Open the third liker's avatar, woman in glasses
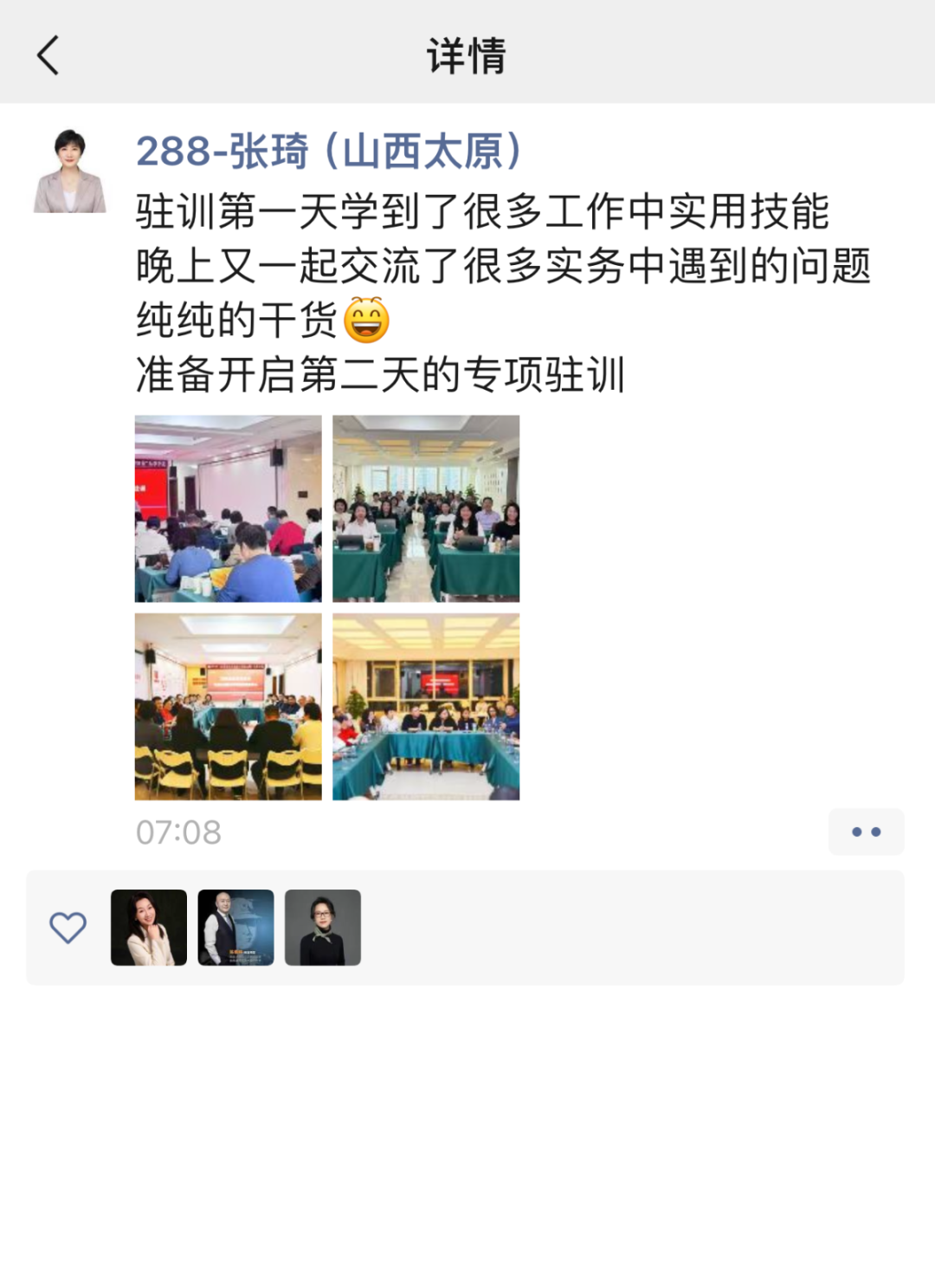 click(323, 928)
